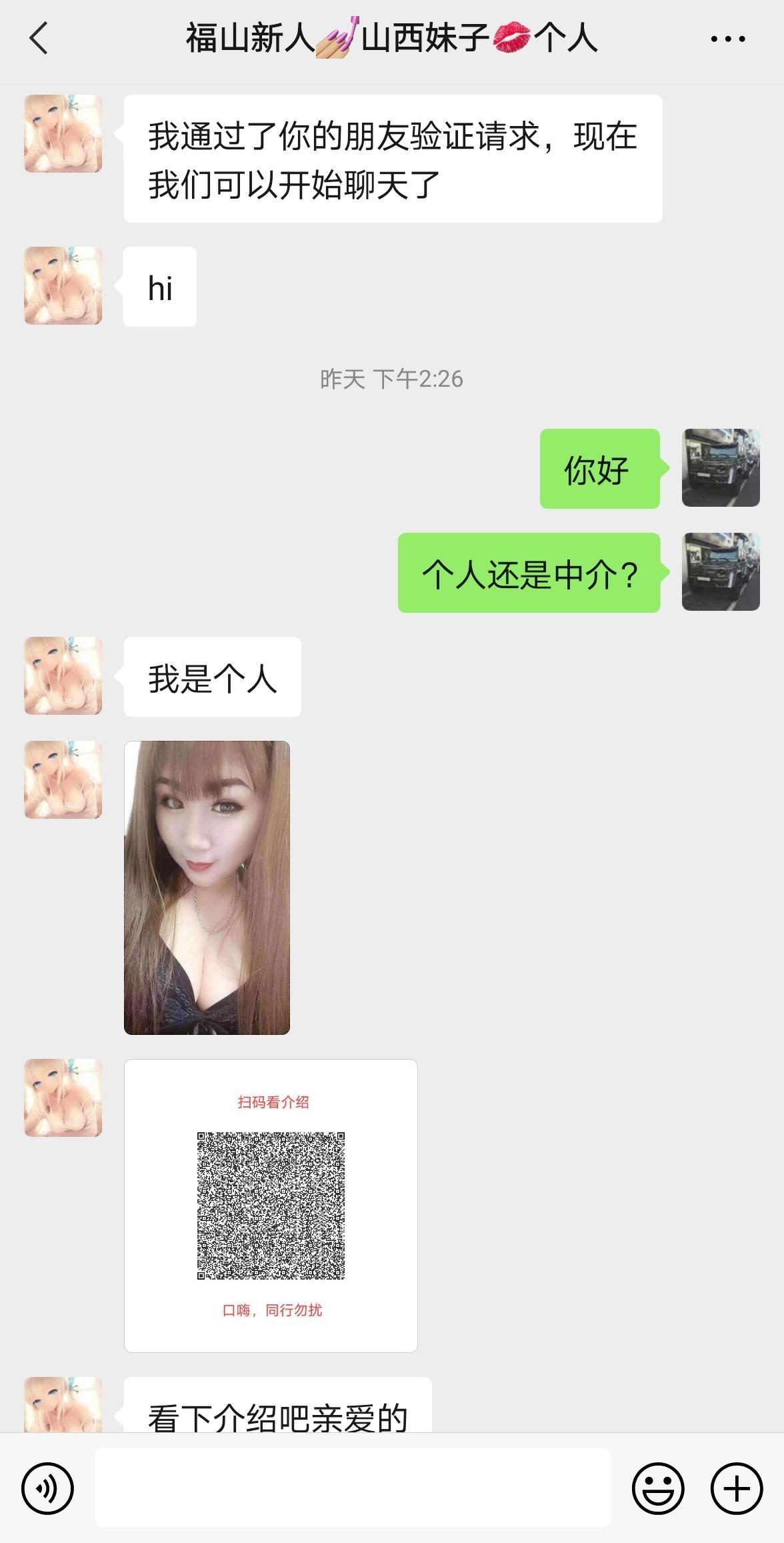This screenshot has width=784, height=1543.
Task: Tap the back chevron to exit chat
Action: (38, 38)
